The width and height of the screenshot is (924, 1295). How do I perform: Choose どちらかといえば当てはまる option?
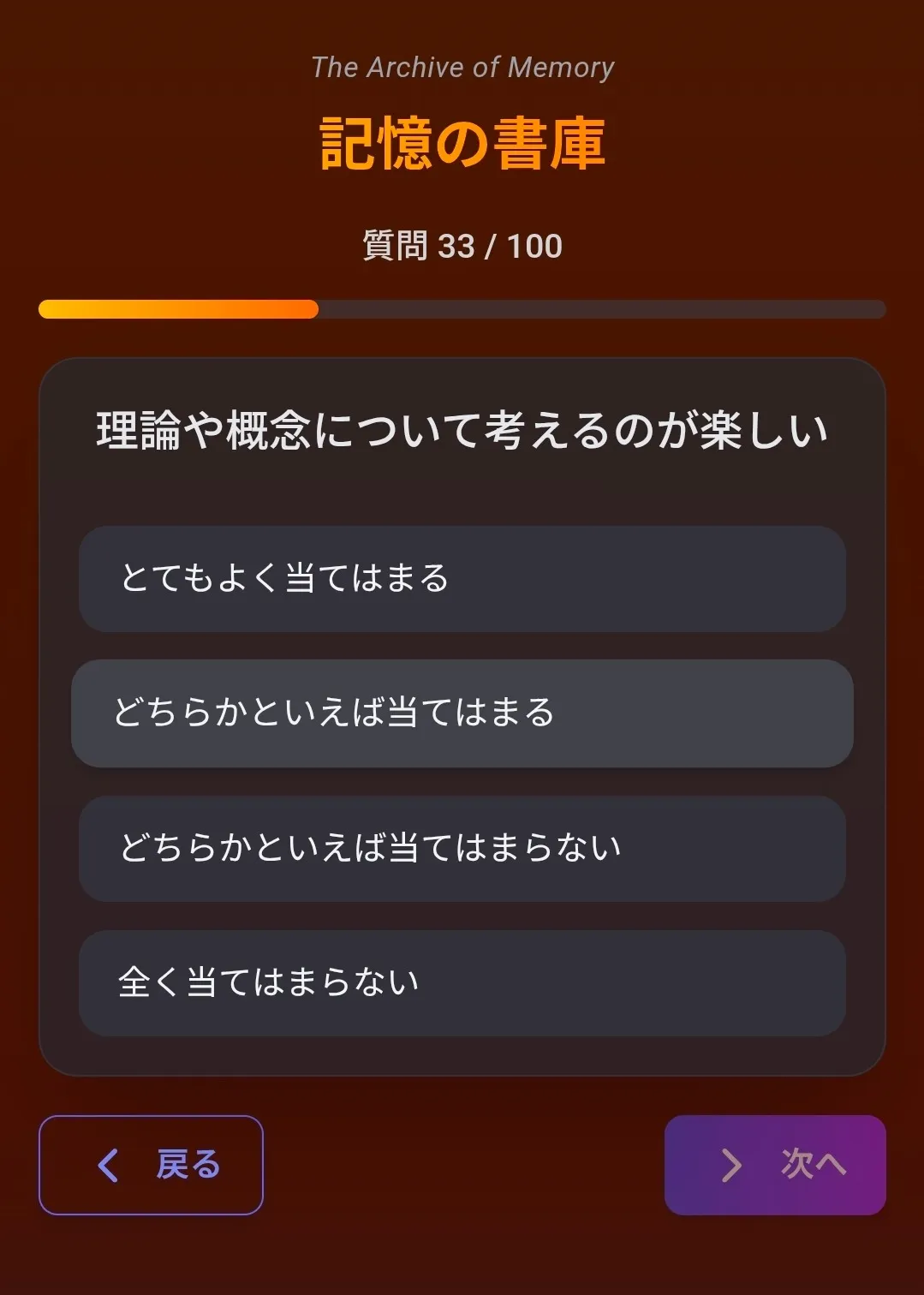(462, 713)
